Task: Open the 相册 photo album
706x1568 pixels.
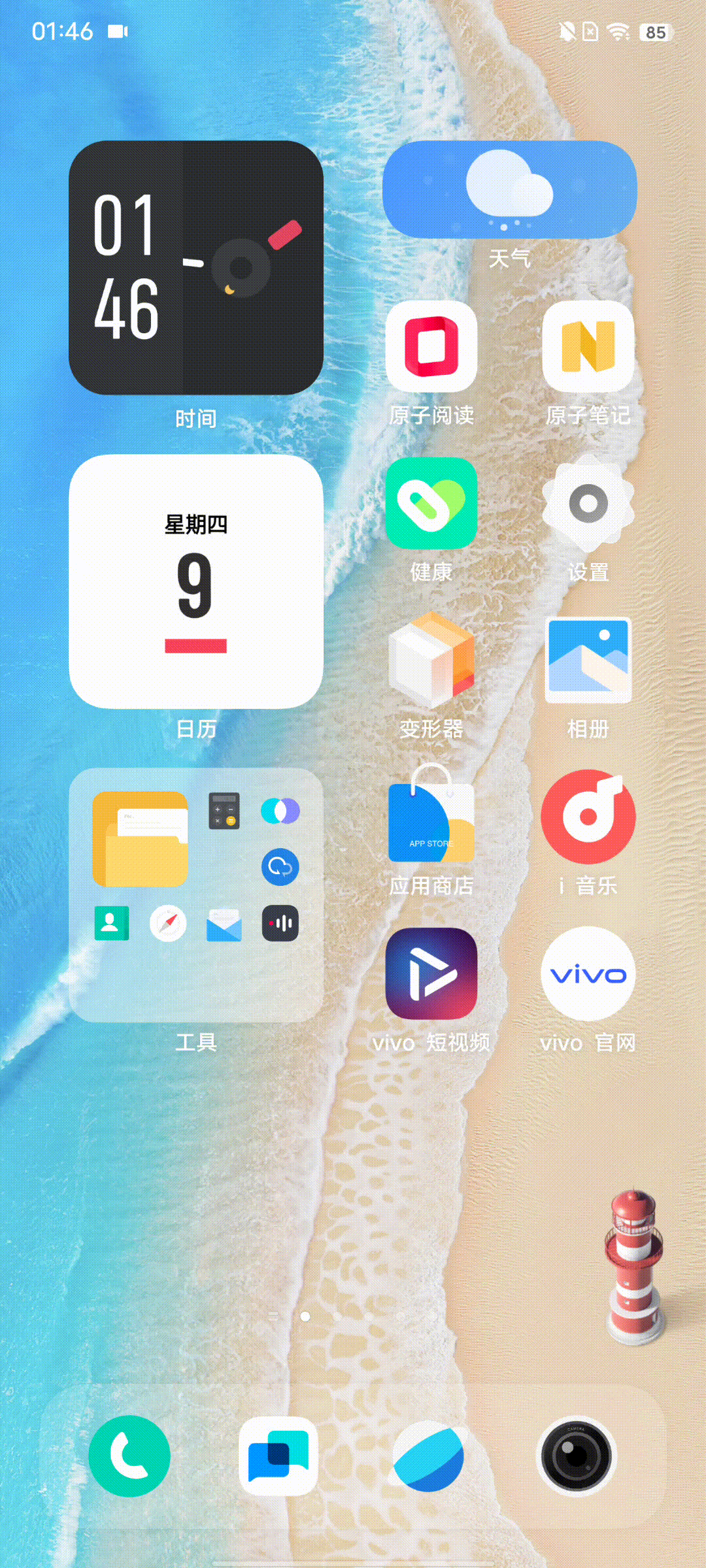Action: [x=588, y=660]
